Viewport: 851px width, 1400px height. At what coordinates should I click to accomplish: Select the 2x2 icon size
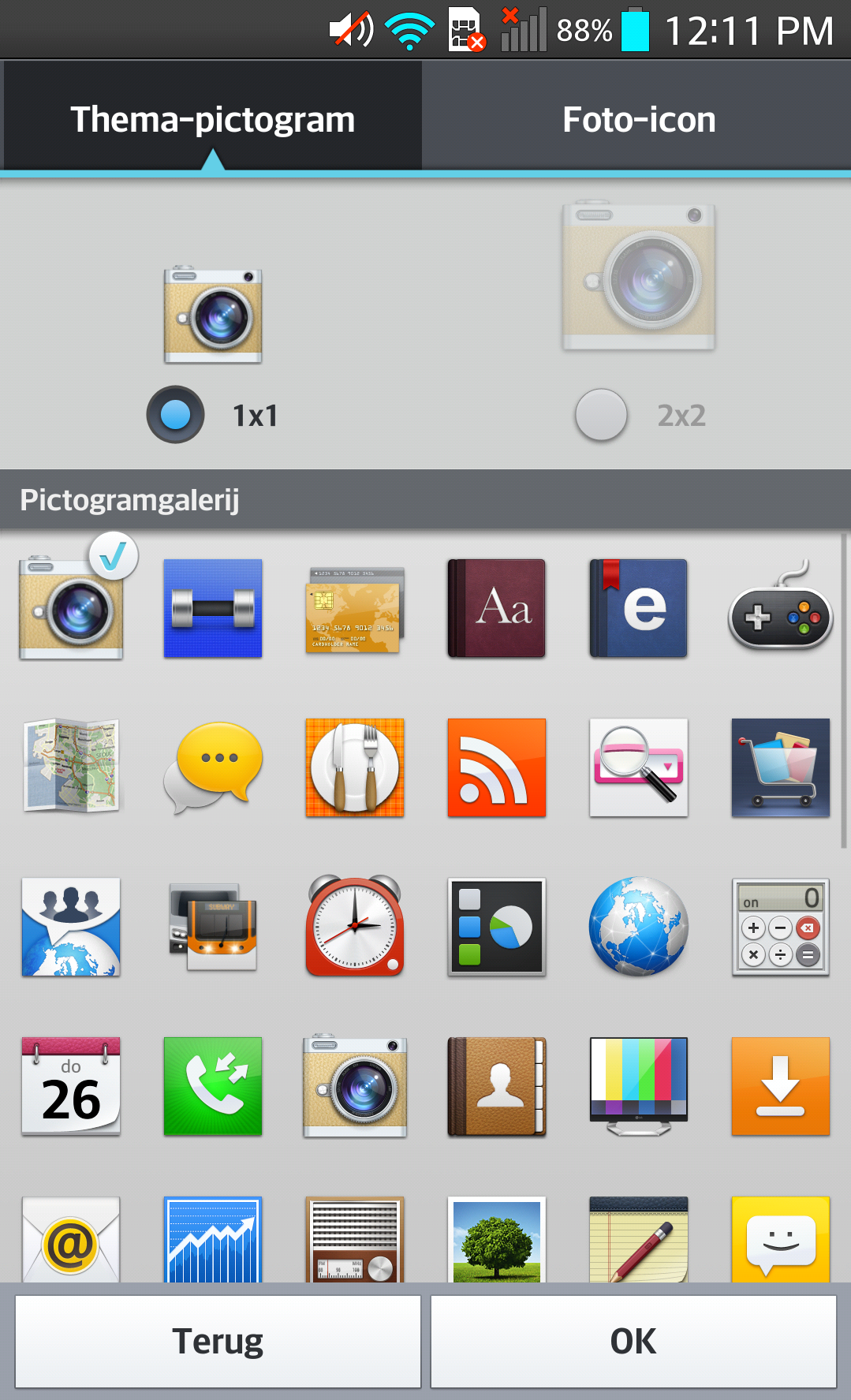[x=601, y=415]
